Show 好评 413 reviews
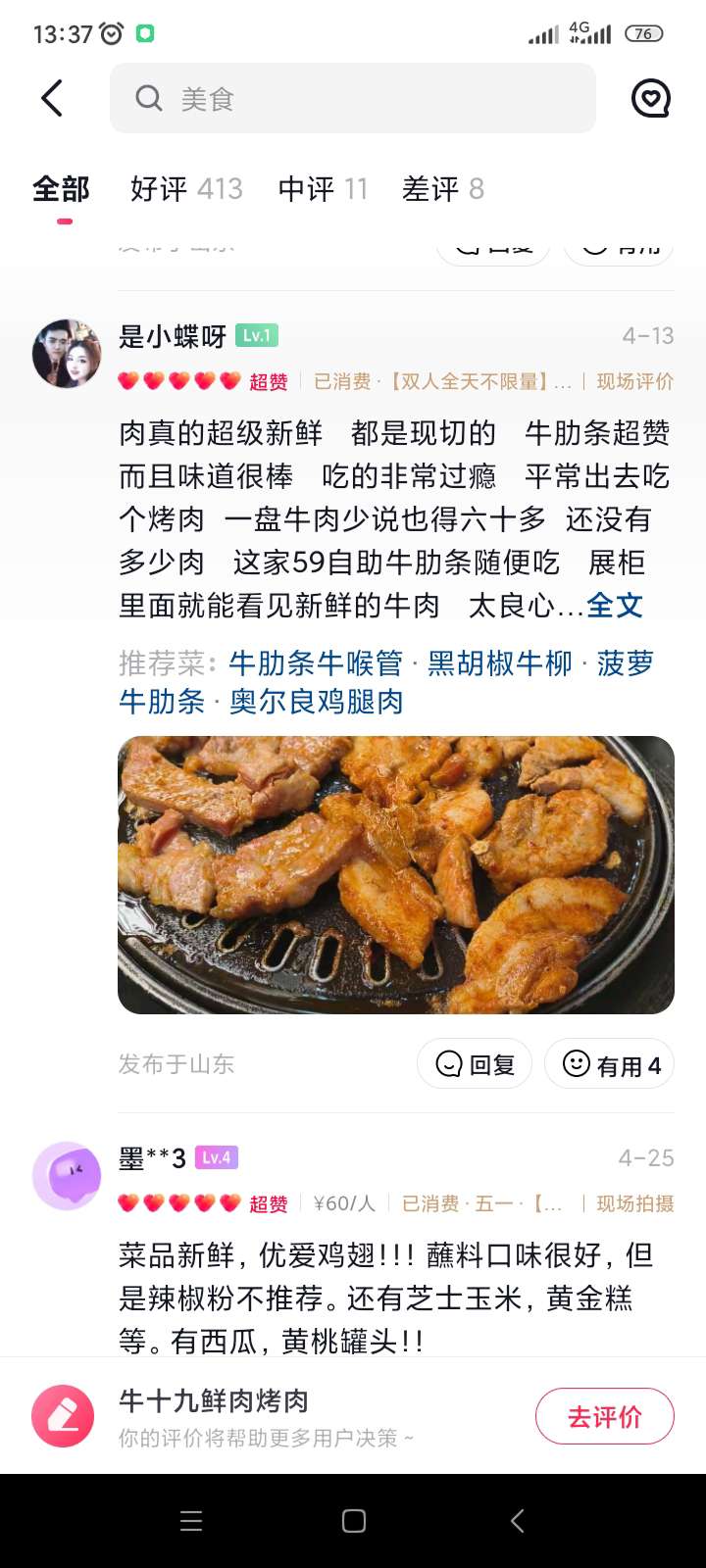This screenshot has width=706, height=1568. tap(186, 189)
